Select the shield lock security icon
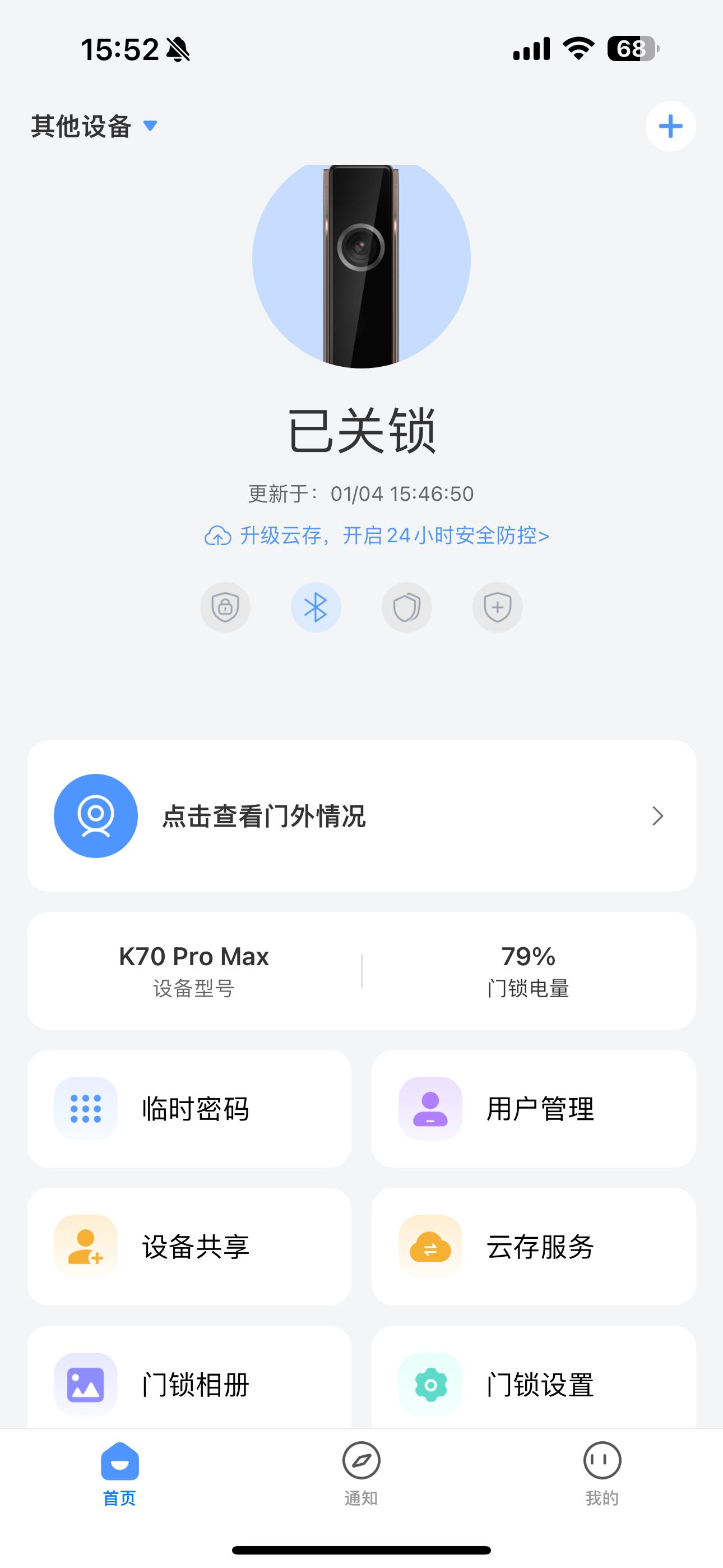This screenshot has height=1568, width=723. coord(225,607)
